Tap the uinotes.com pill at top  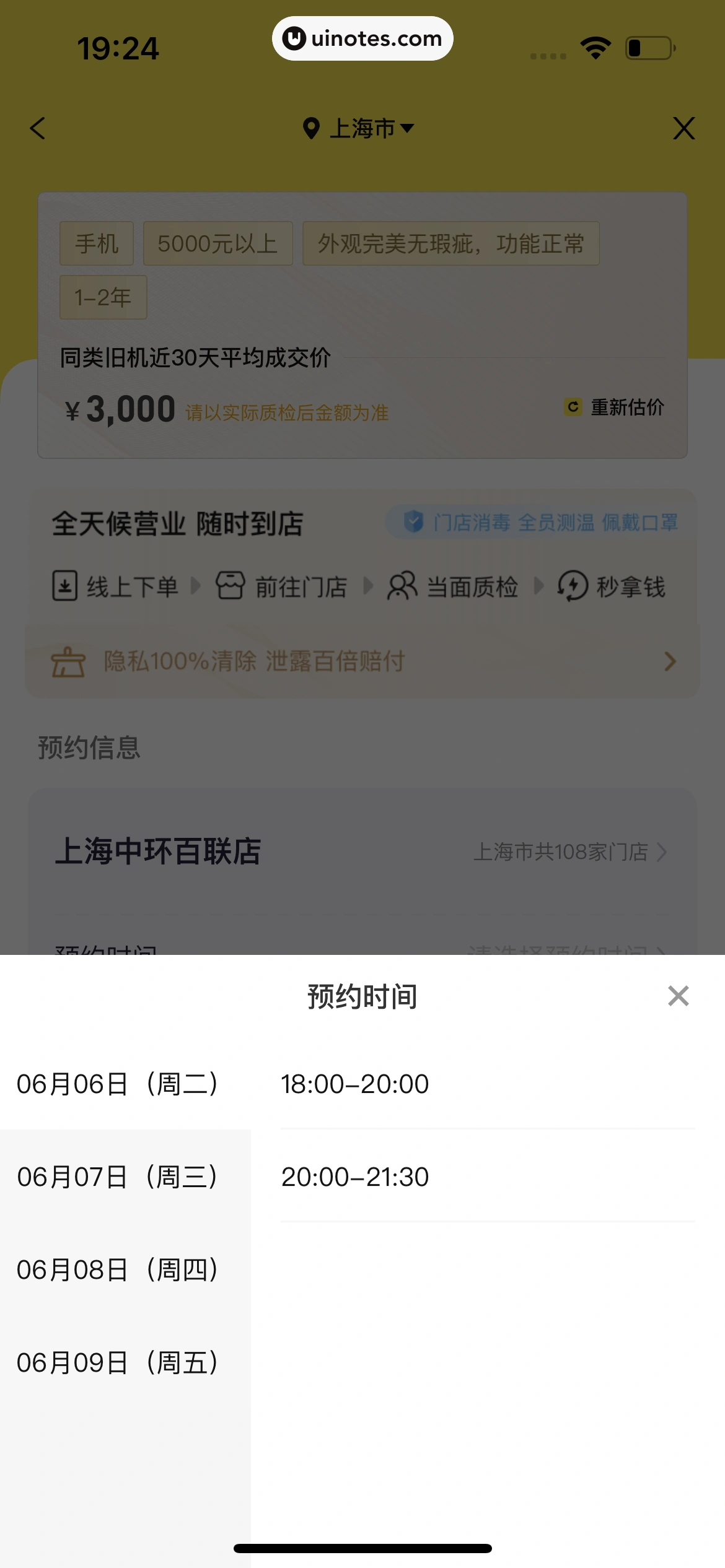click(362, 38)
